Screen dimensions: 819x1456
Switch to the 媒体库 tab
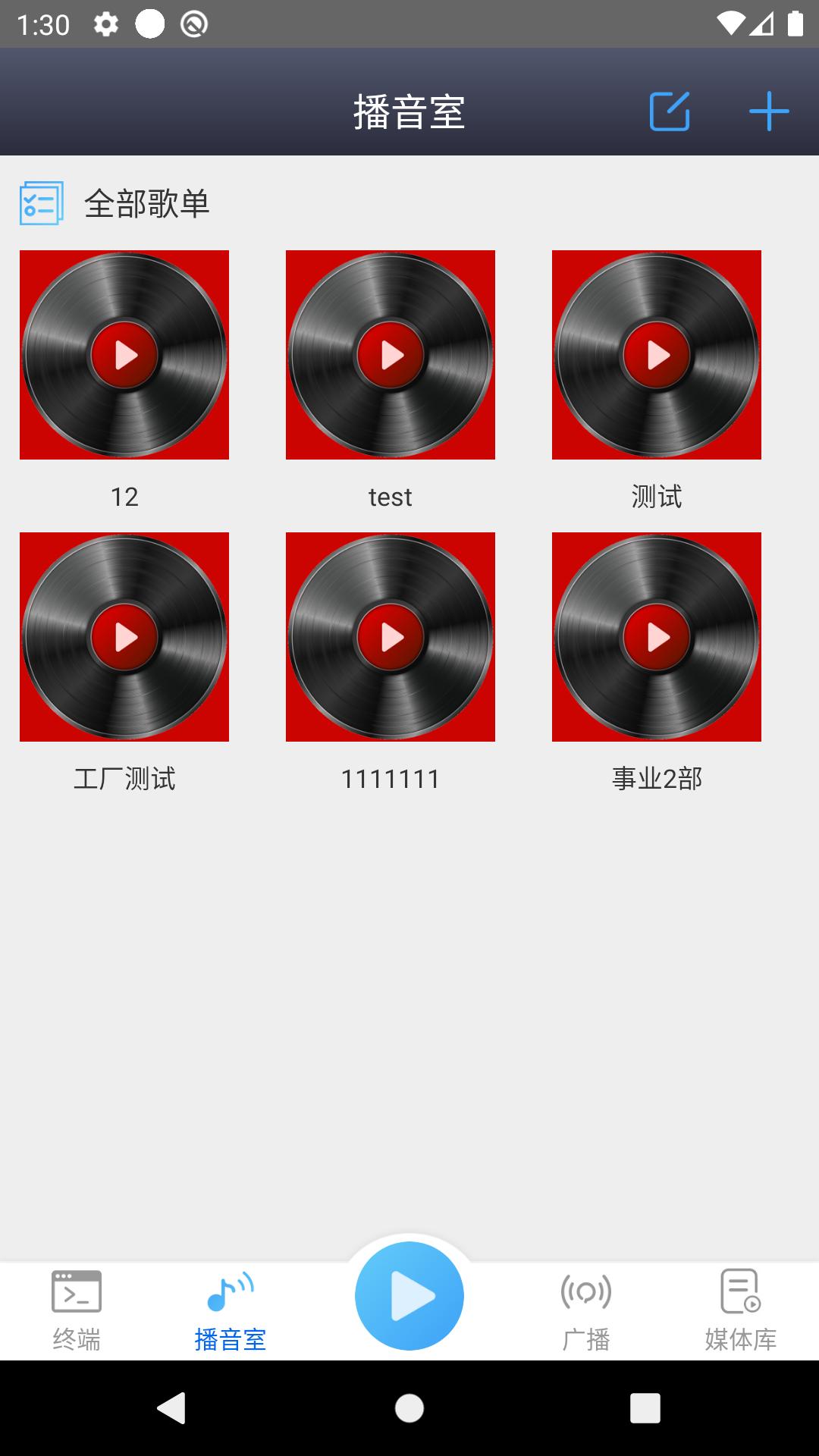pyautogui.click(x=741, y=1310)
